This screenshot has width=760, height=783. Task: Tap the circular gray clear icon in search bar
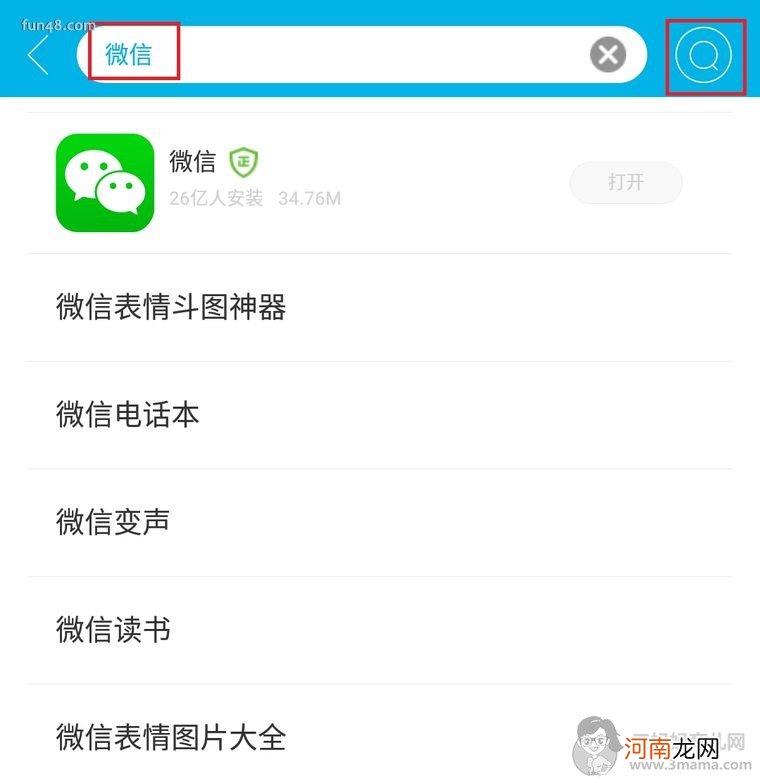pos(607,55)
